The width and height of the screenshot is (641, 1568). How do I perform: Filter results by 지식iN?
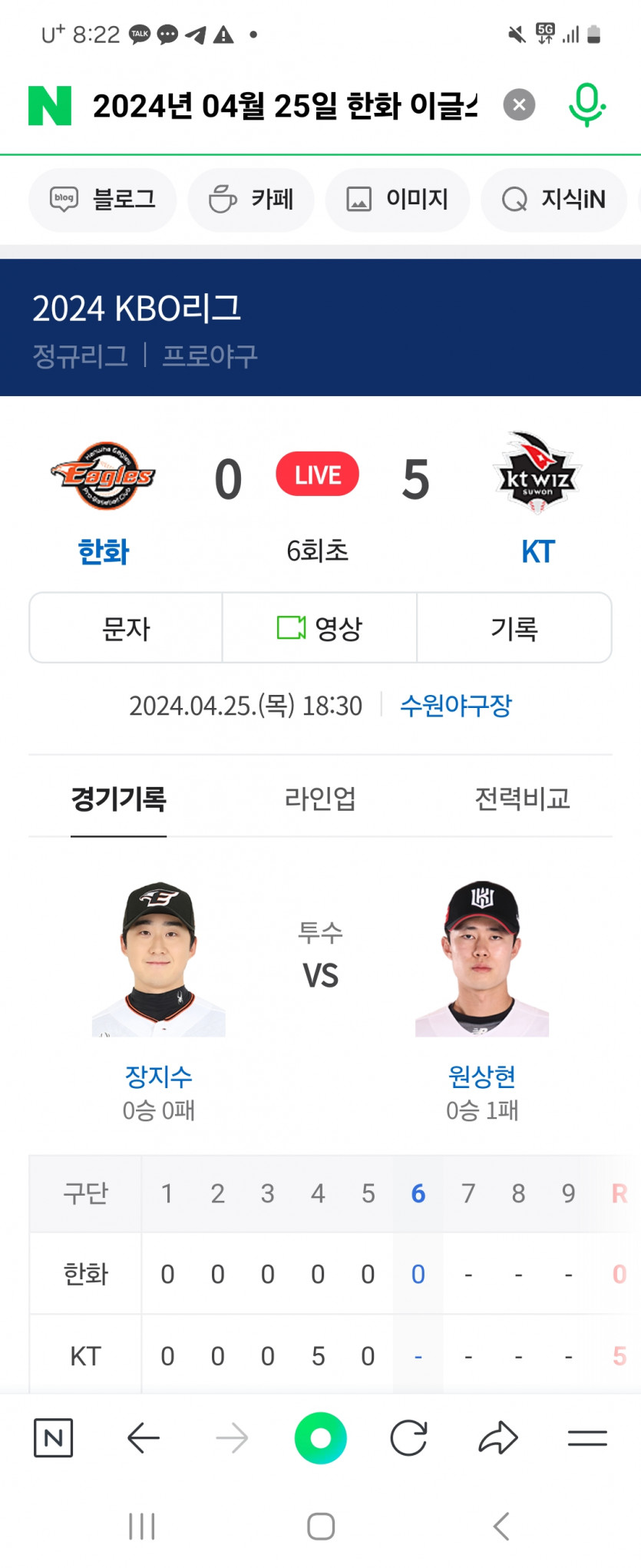pos(553,200)
